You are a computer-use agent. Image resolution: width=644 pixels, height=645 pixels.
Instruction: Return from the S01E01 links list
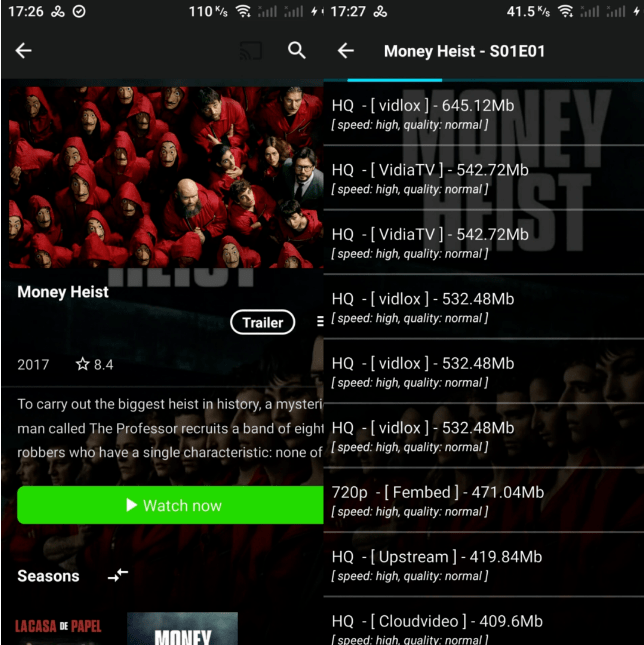click(x=346, y=50)
